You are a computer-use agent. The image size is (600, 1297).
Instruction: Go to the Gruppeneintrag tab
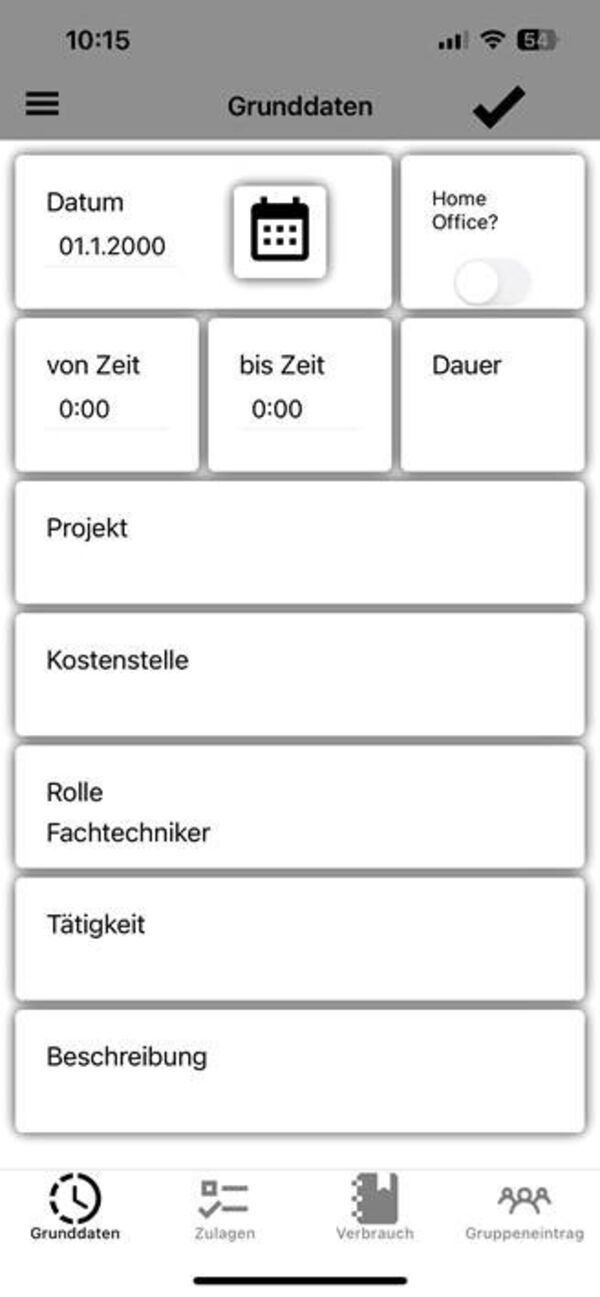click(524, 1208)
